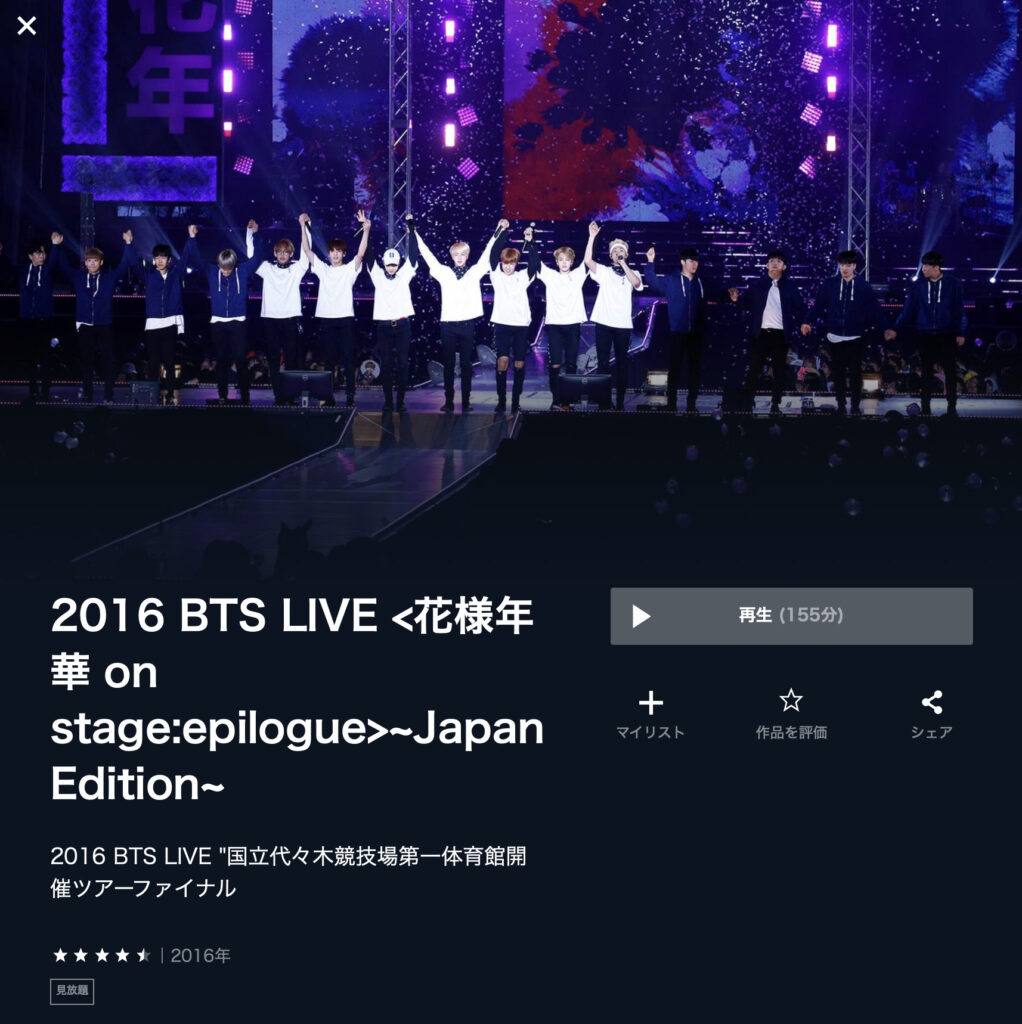Share this BTS live title
1022x1024 pixels.
[931, 714]
